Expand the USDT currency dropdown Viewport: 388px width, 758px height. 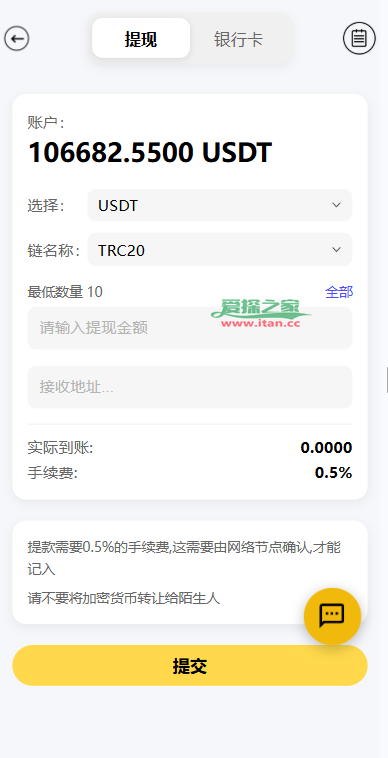pyautogui.click(x=220, y=205)
